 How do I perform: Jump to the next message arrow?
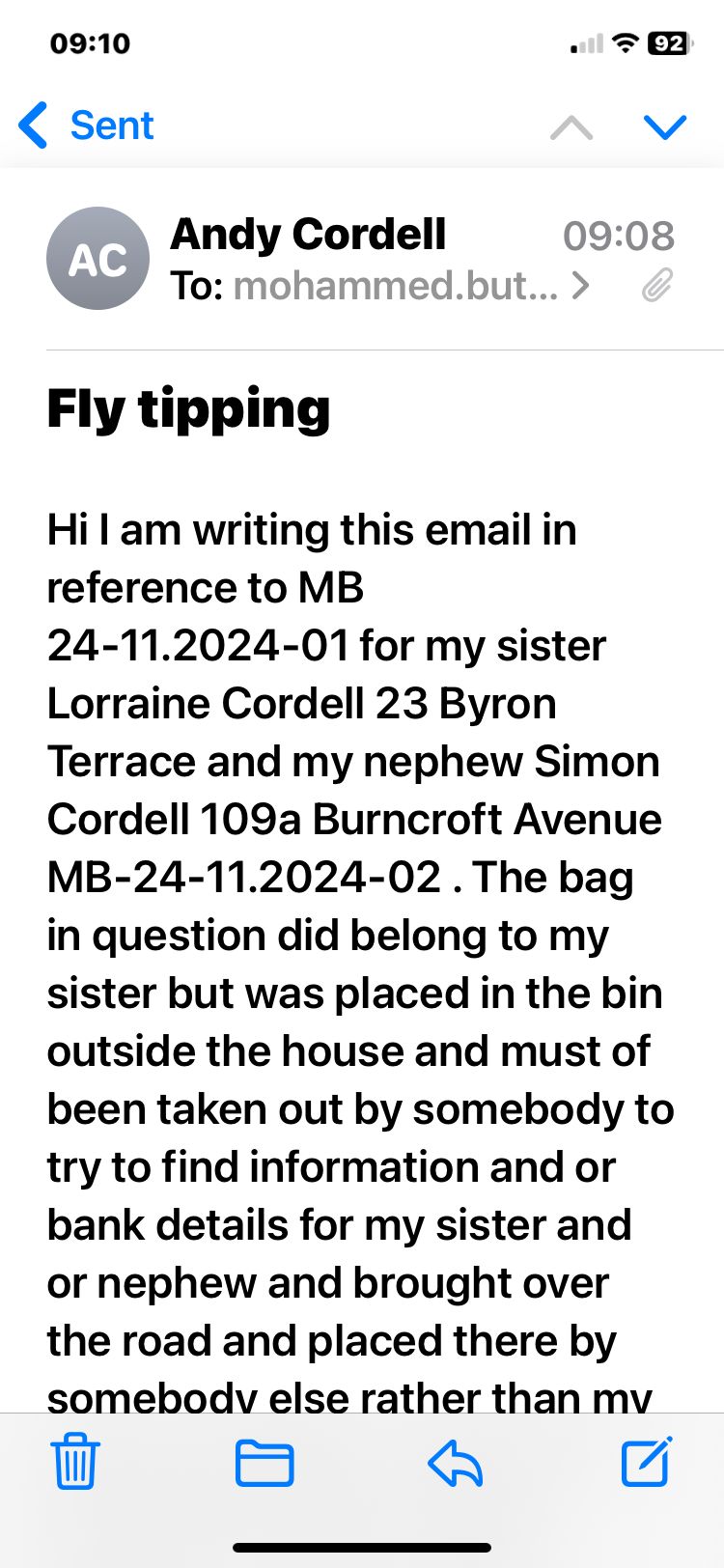point(664,127)
